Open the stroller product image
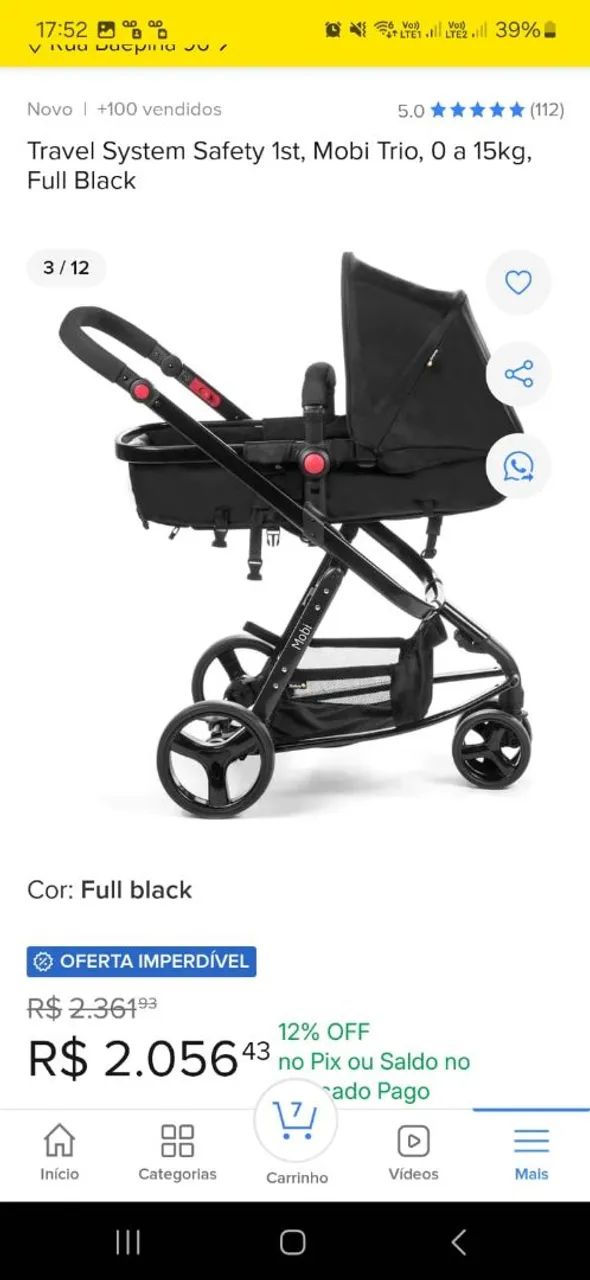 tap(295, 530)
